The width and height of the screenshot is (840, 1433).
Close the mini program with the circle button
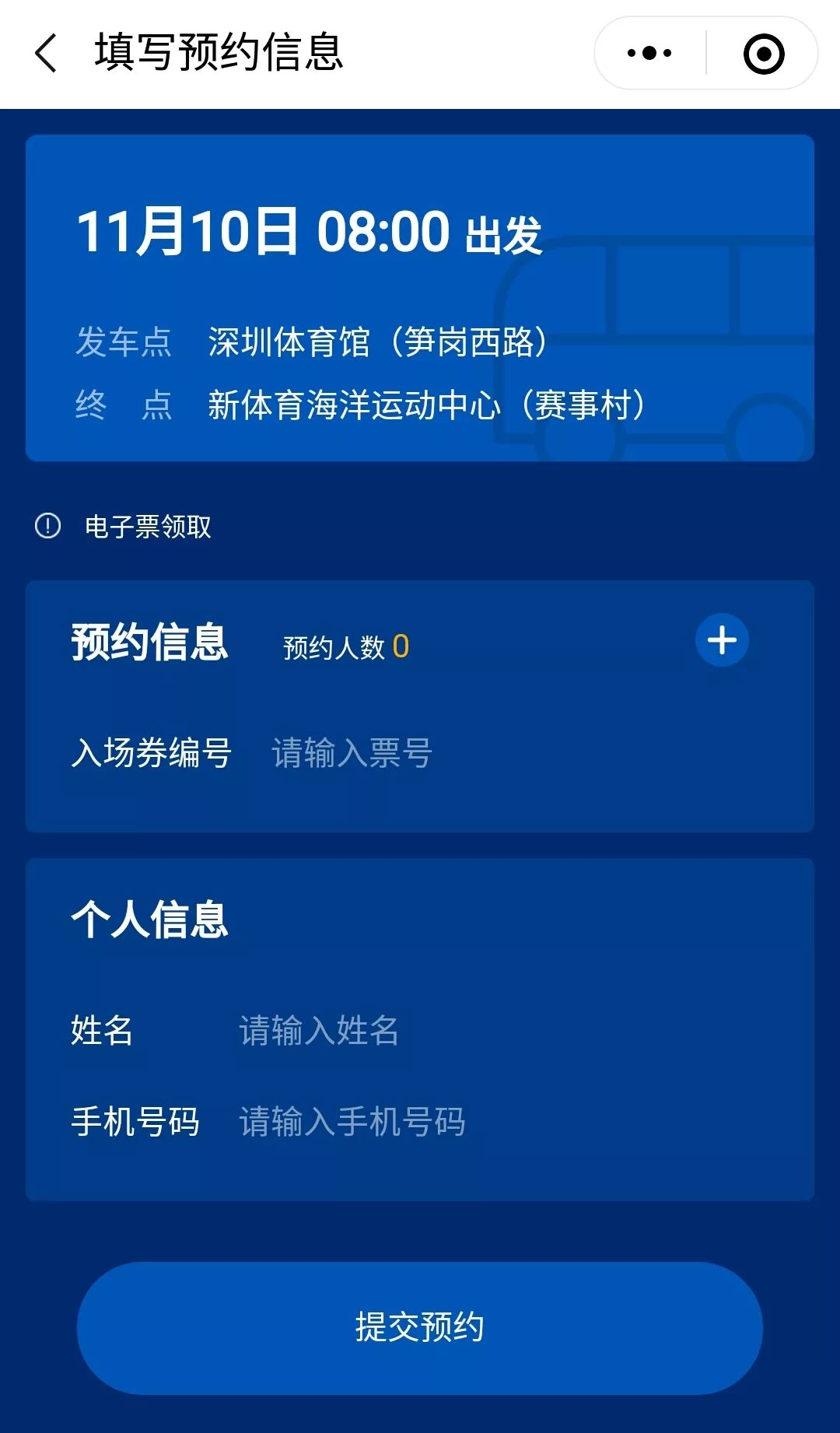click(x=763, y=53)
